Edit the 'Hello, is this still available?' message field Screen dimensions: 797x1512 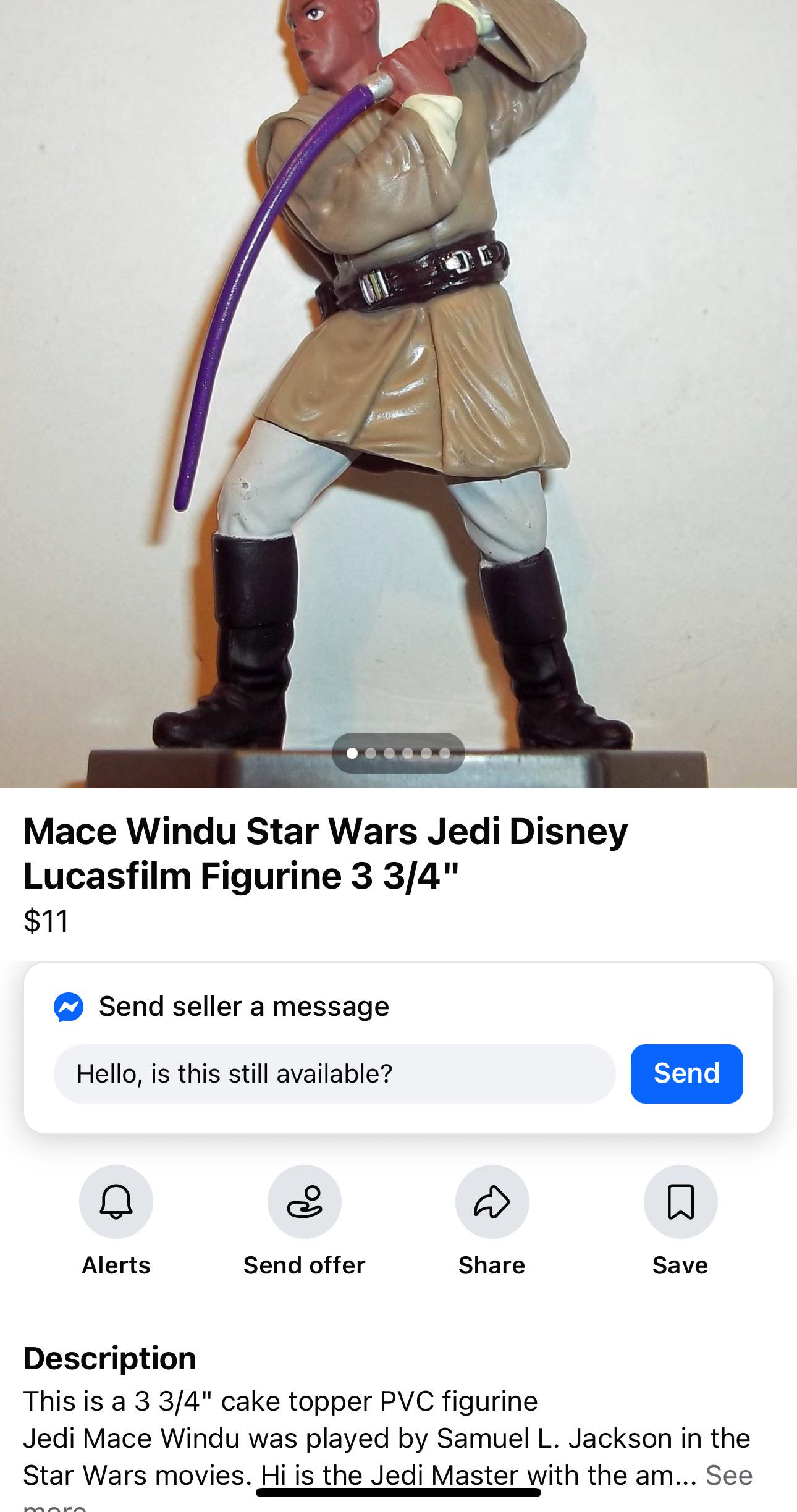(x=334, y=1073)
